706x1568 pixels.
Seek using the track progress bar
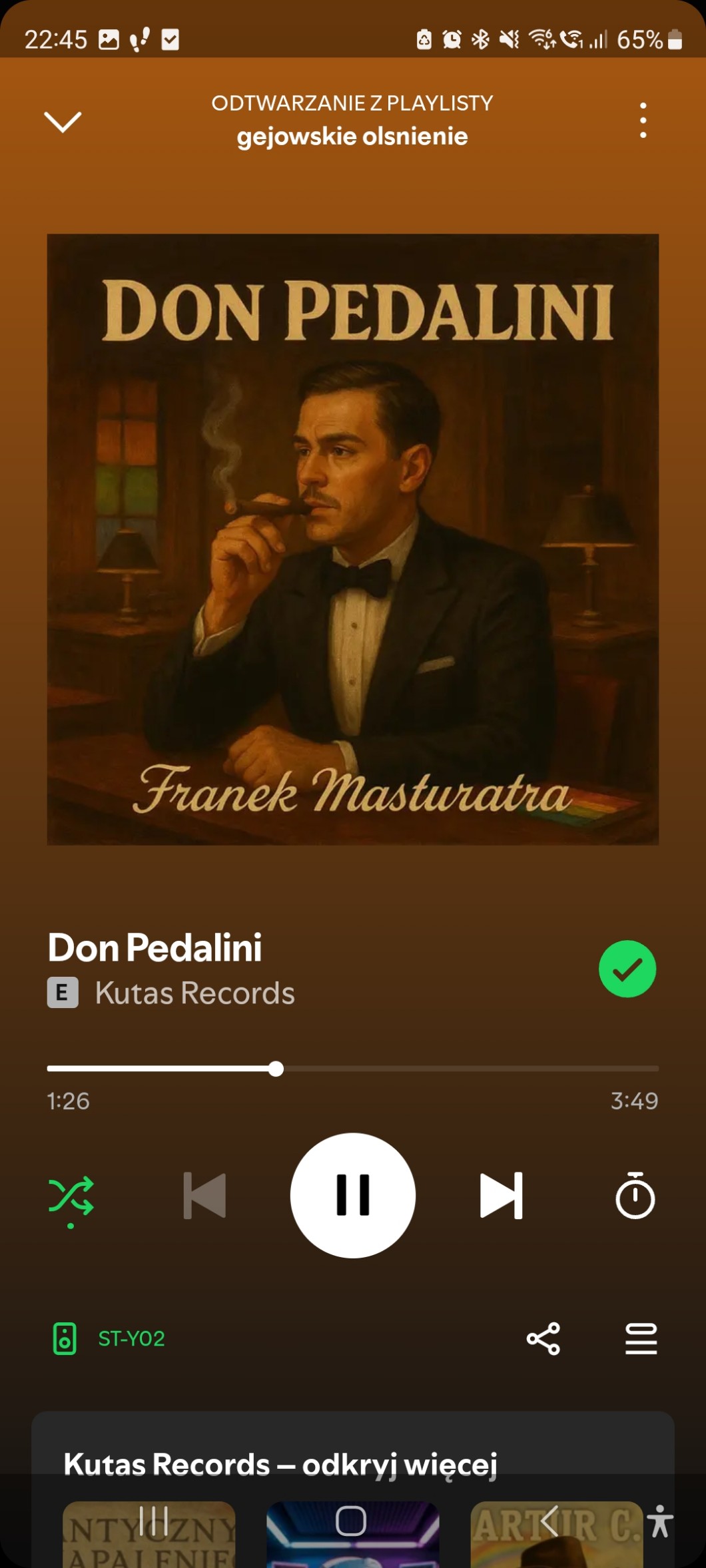pyautogui.click(x=353, y=1069)
